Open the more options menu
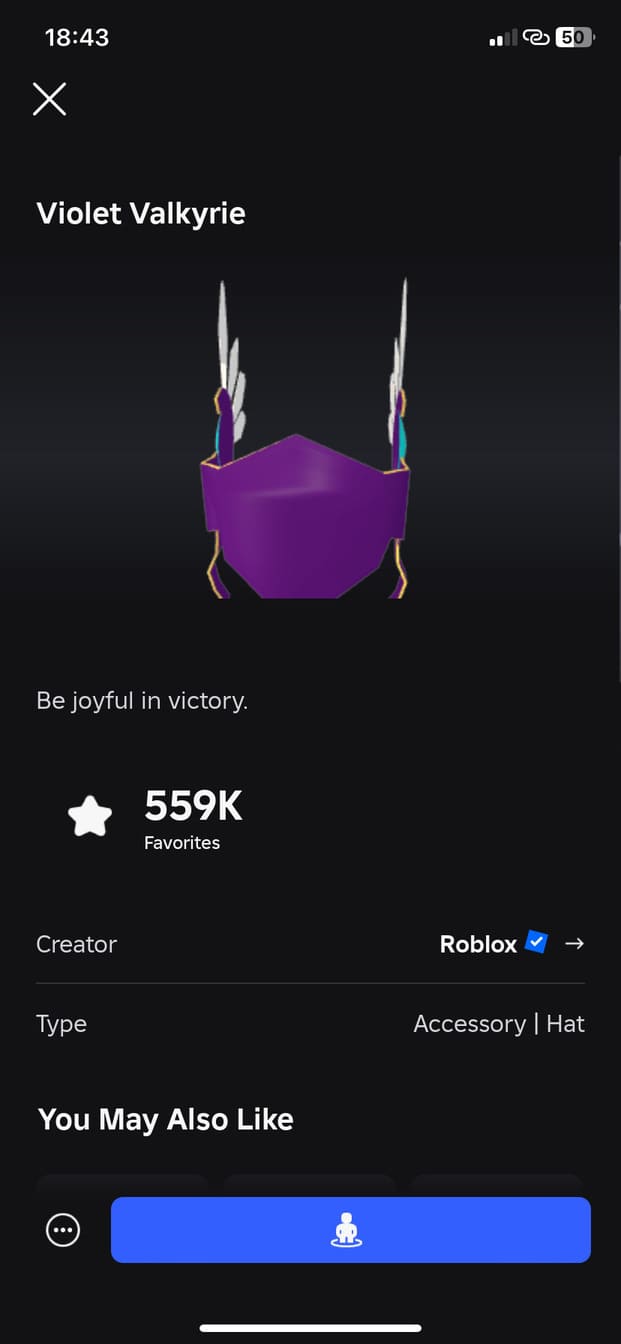 click(63, 1230)
